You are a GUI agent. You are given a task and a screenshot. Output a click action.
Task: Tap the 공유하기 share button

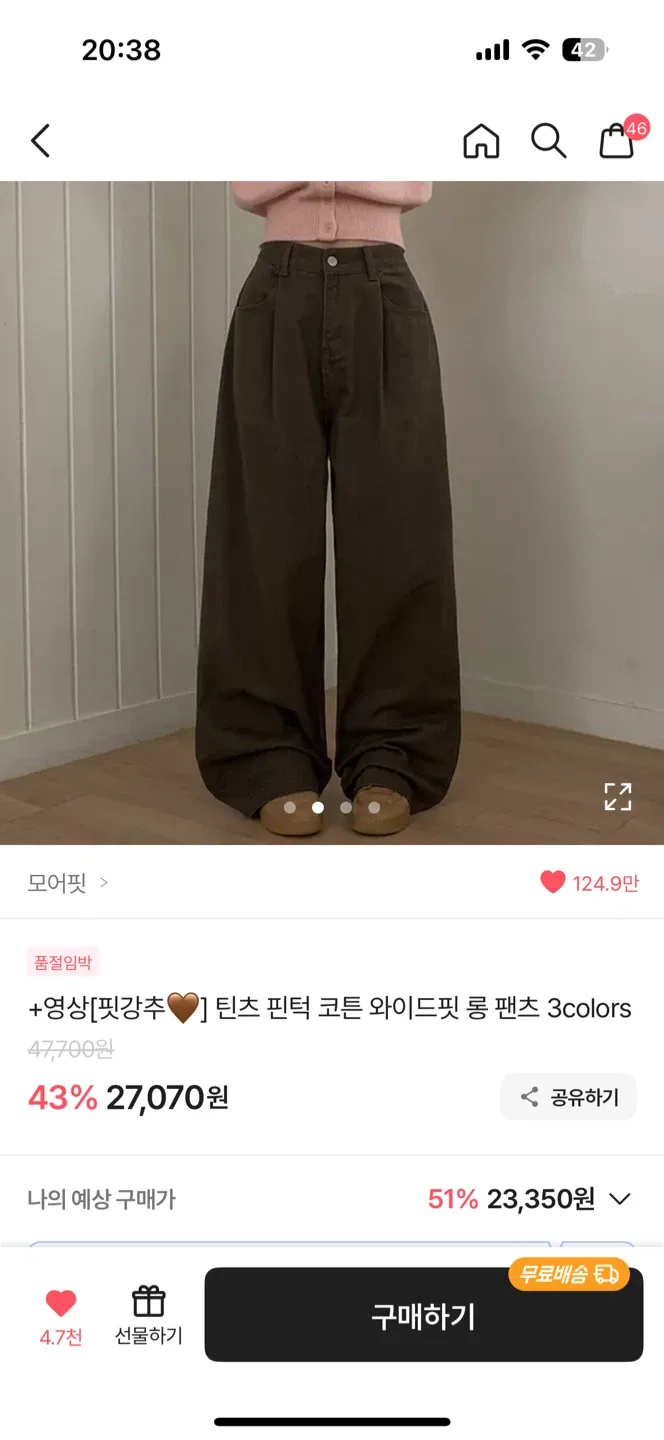[x=569, y=1097]
